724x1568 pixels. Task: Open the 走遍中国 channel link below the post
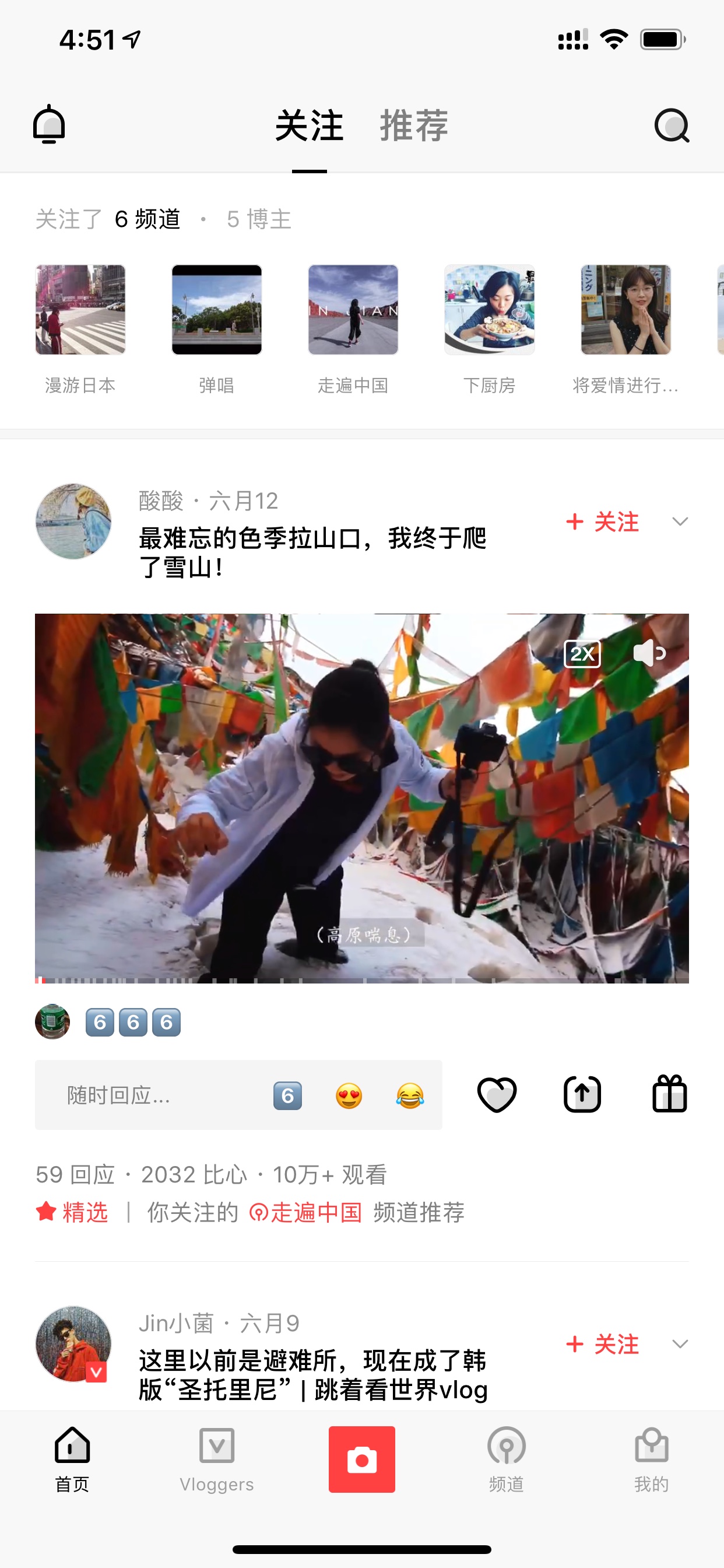coord(305,1213)
